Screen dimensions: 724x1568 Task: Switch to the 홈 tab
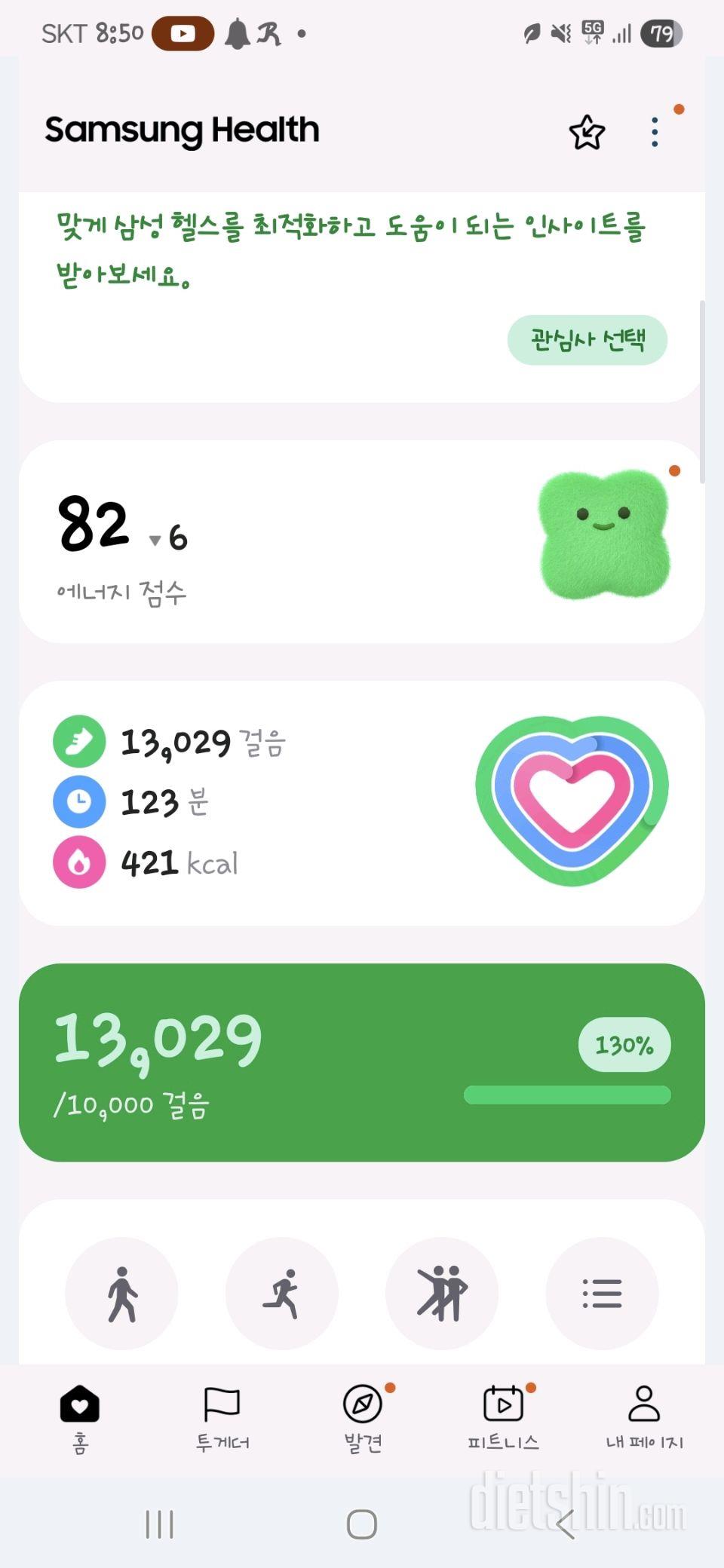80,1417
